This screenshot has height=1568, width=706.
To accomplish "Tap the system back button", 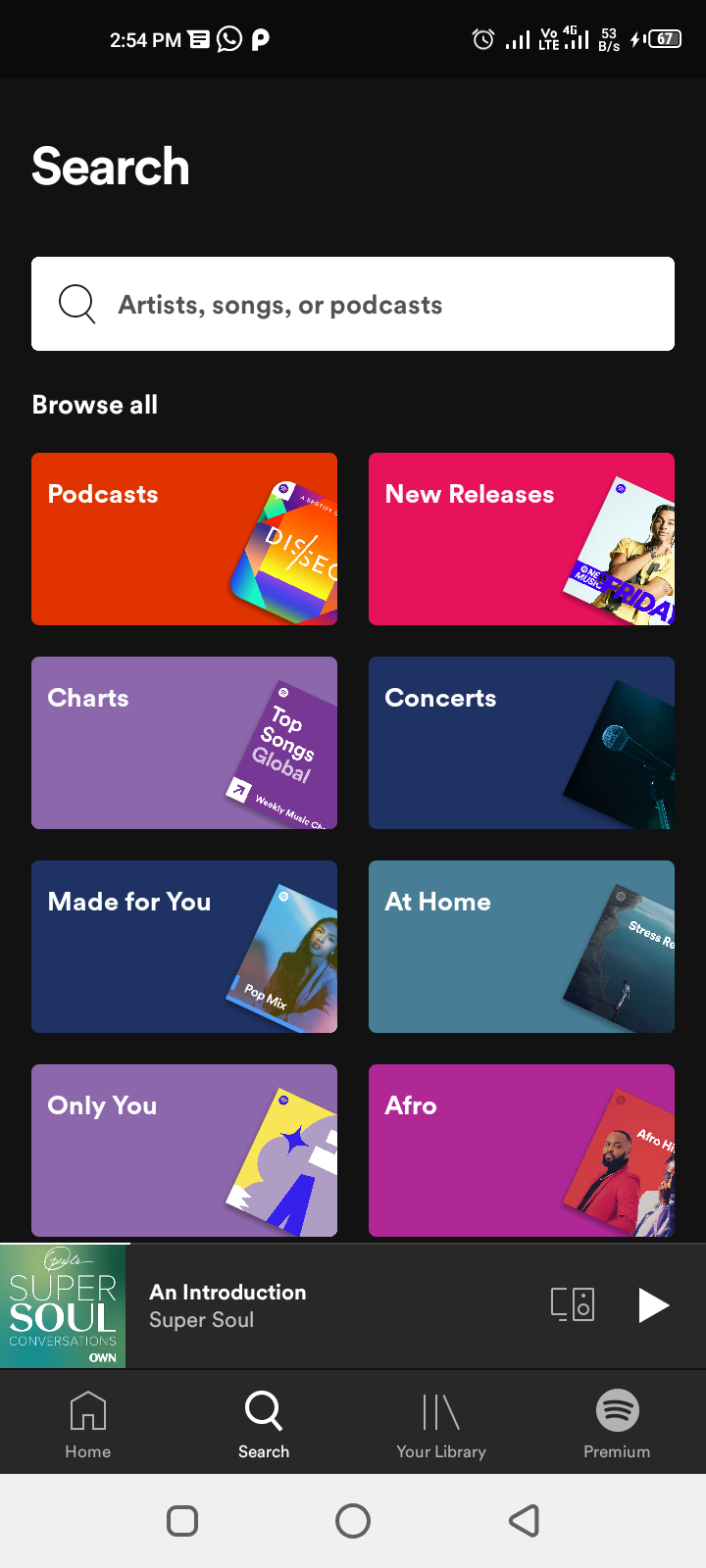I will 525,1521.
